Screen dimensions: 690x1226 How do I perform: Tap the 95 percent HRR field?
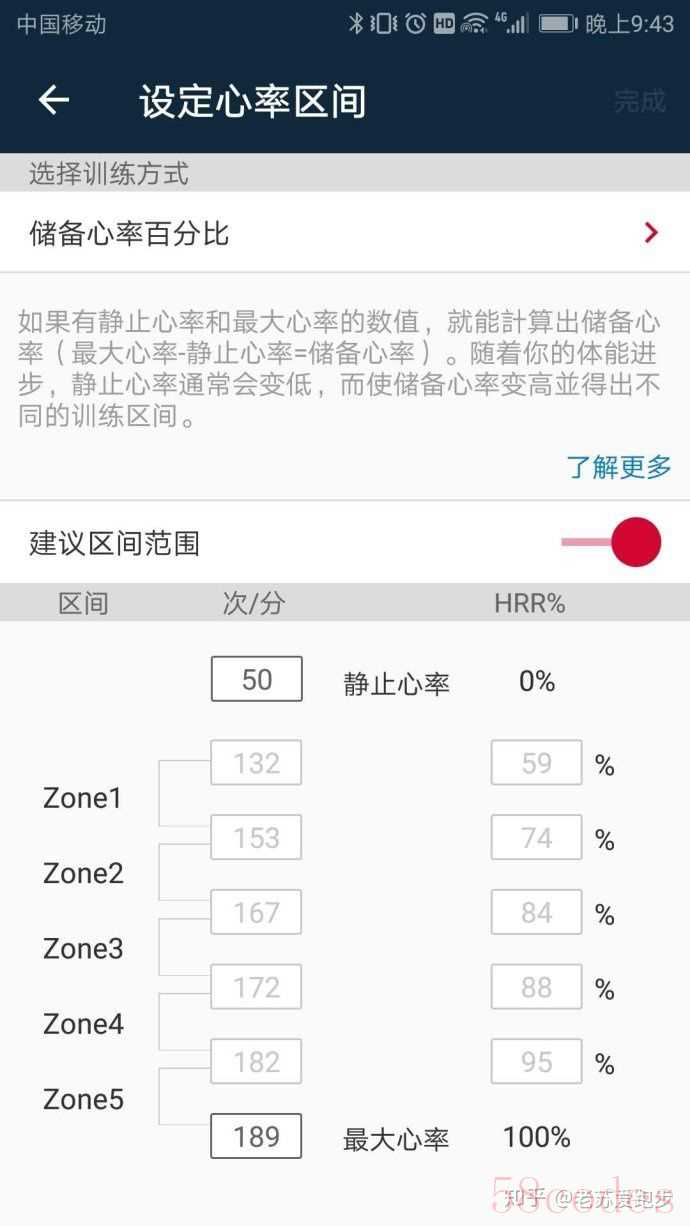pos(536,1062)
